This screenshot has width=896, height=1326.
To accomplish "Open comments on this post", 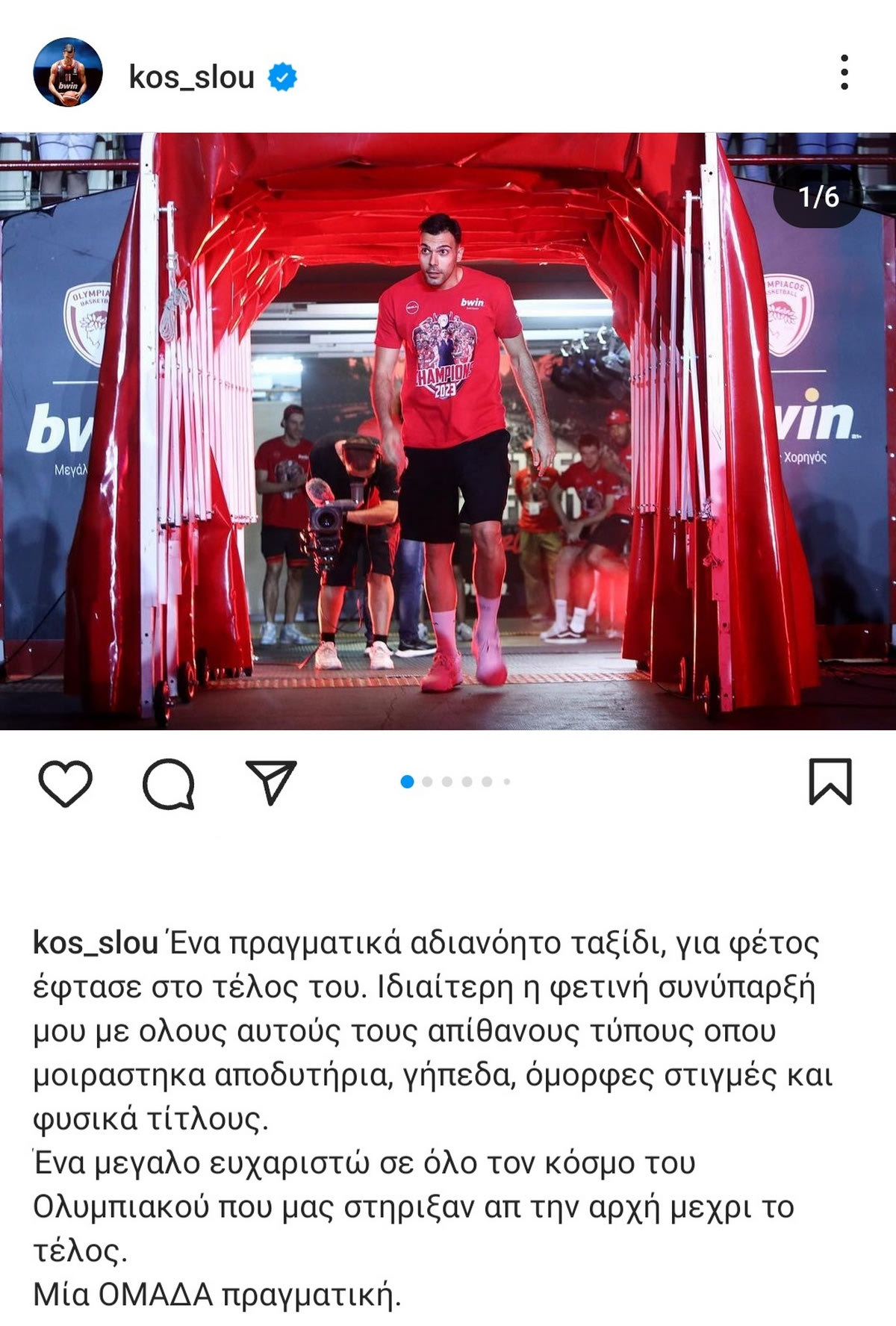I will (x=169, y=783).
